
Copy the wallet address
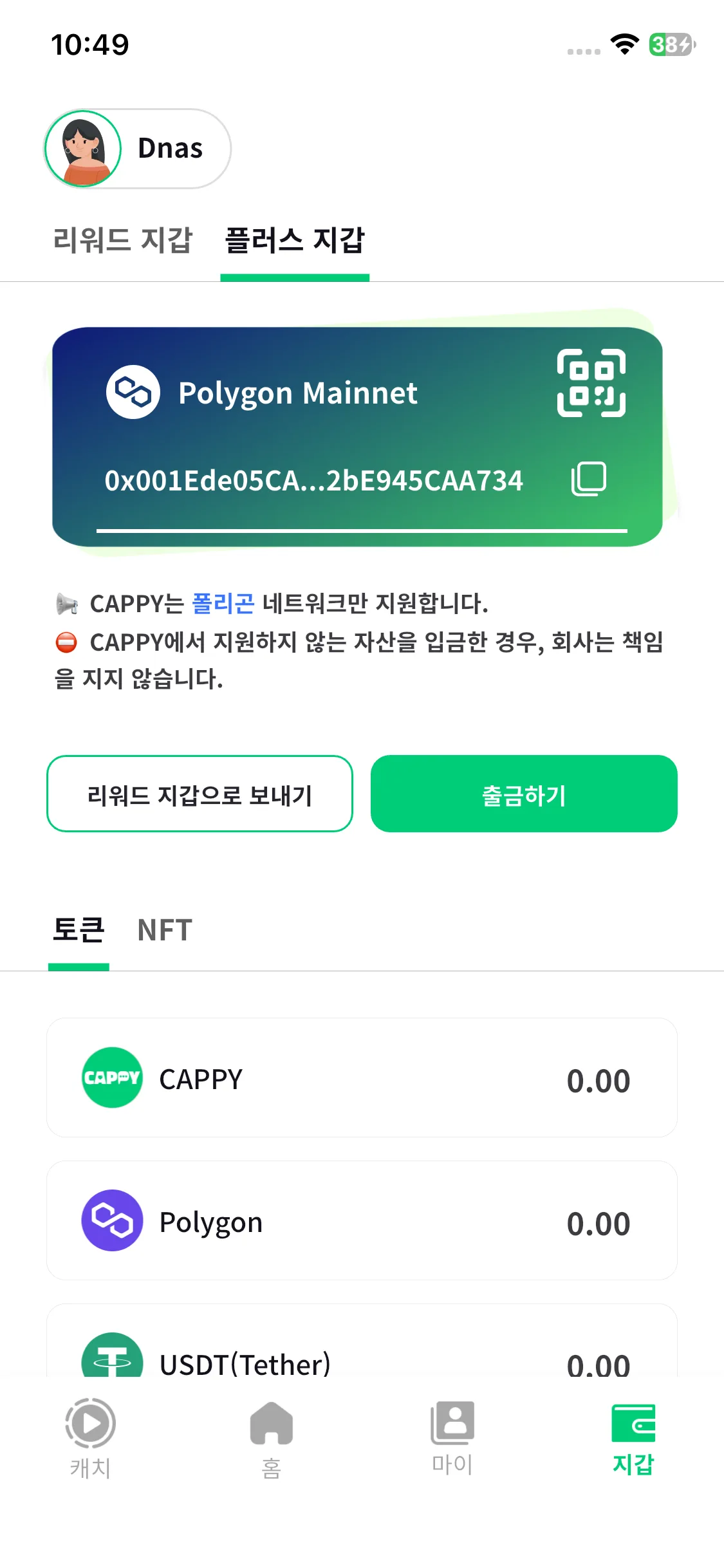tap(588, 479)
